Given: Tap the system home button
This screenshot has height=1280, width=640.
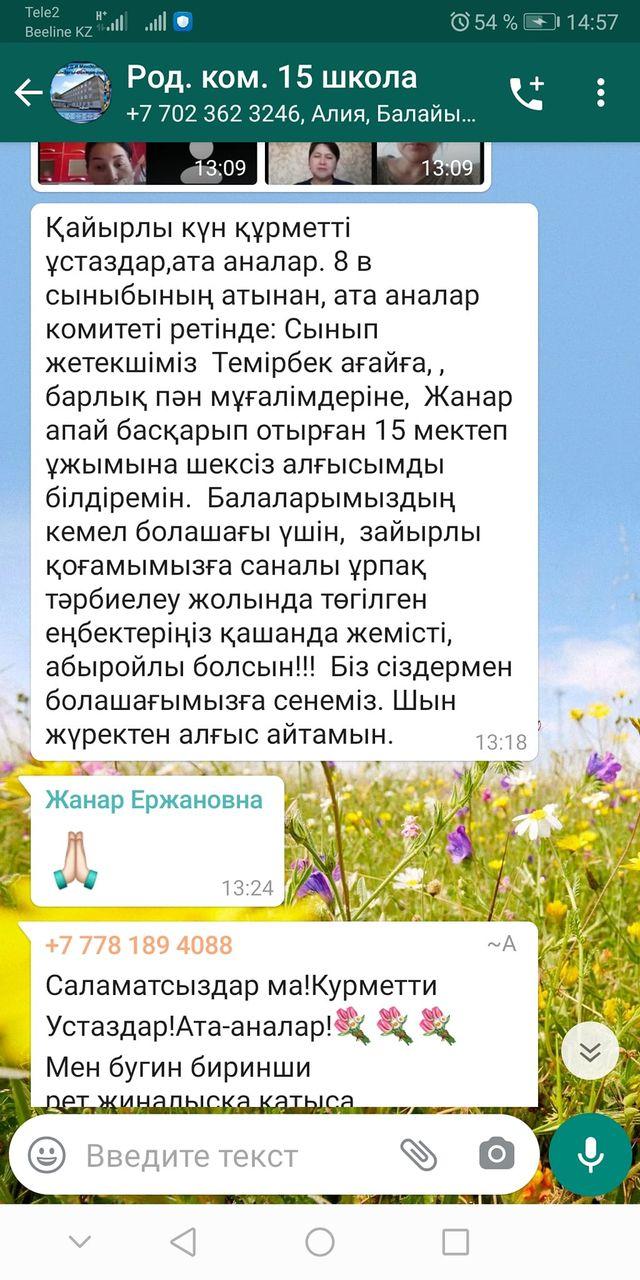Looking at the screenshot, I should [320, 1242].
